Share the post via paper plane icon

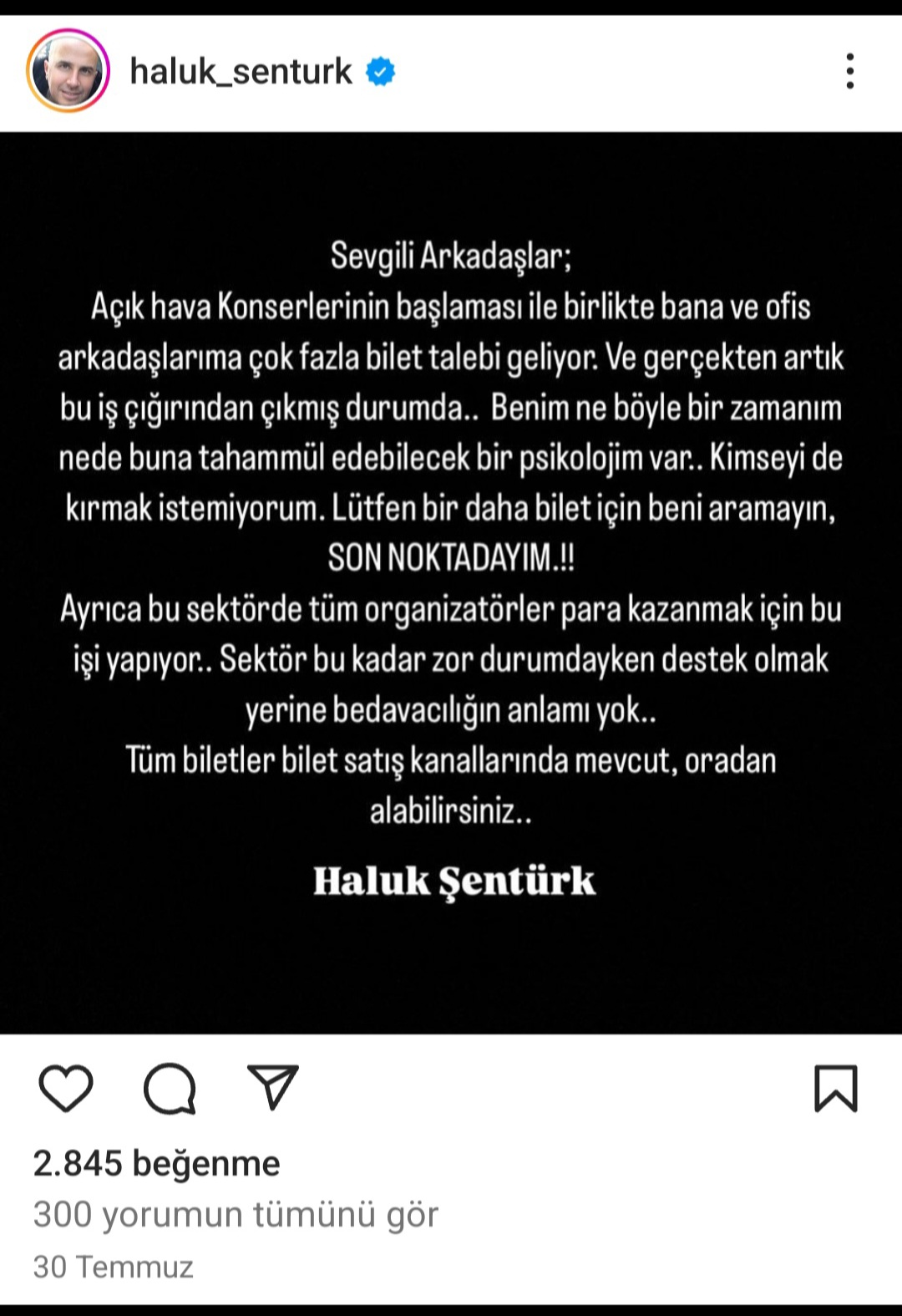click(x=273, y=1087)
